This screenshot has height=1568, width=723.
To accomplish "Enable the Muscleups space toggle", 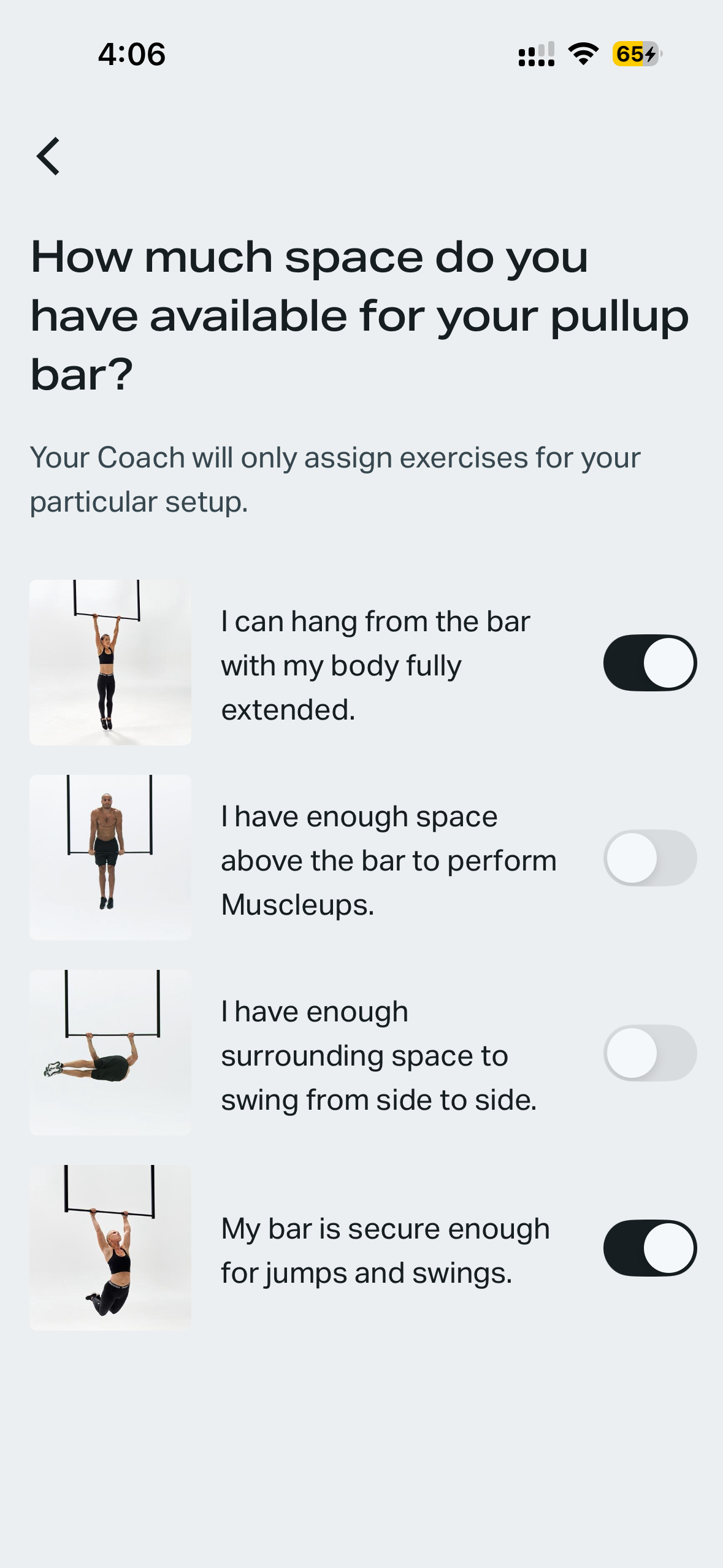I will coord(649,858).
